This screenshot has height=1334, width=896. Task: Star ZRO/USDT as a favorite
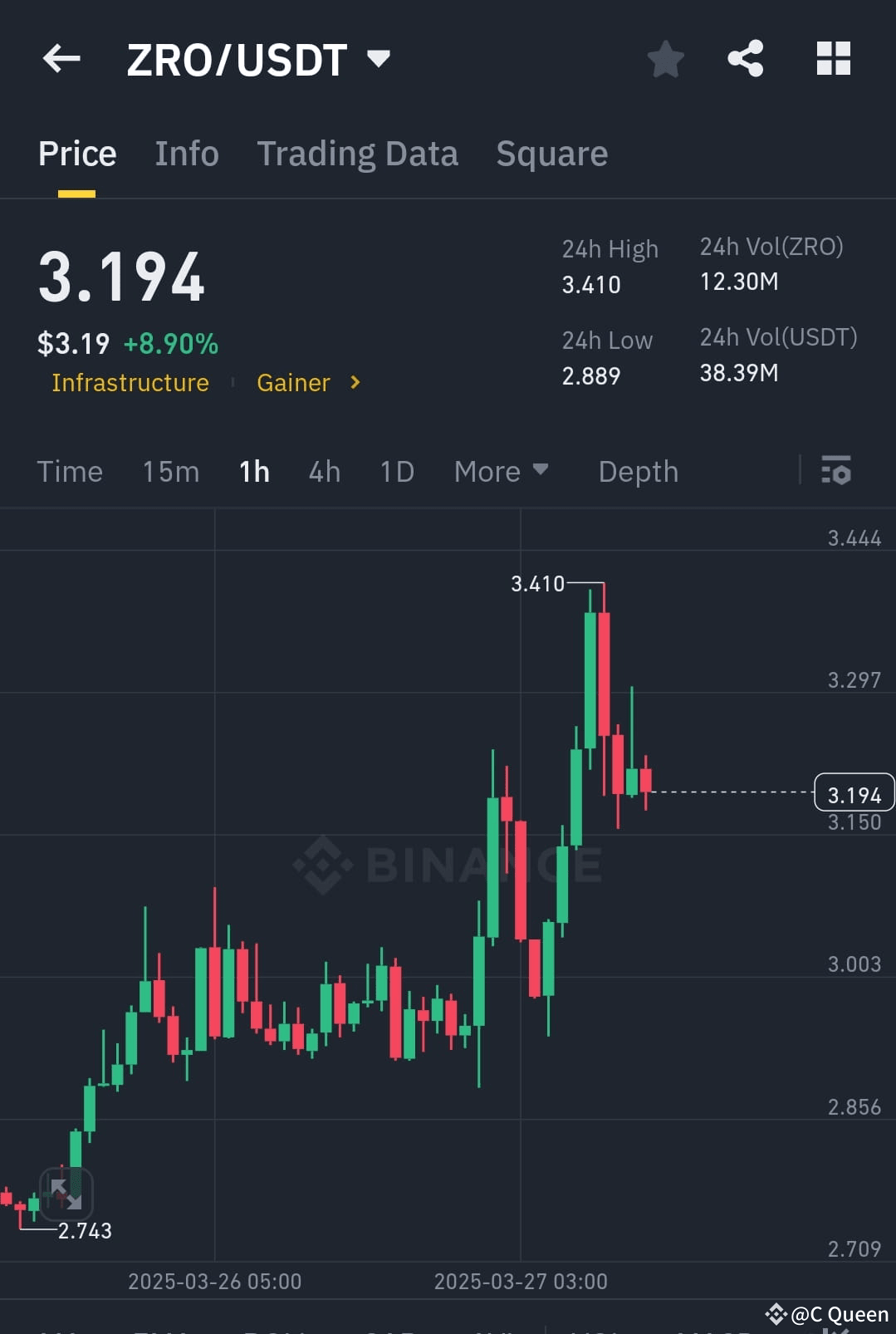665,58
